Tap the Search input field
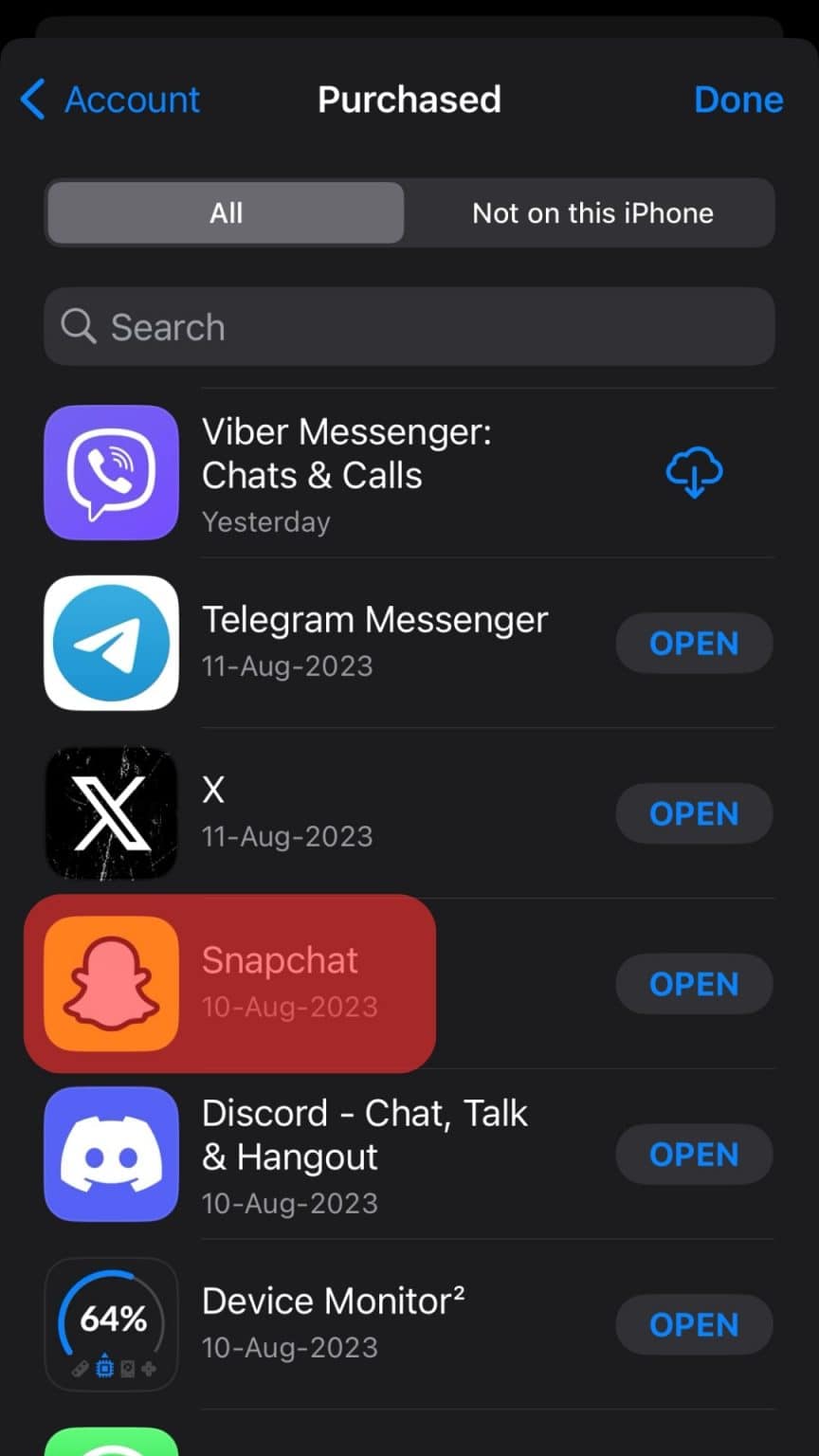 click(x=409, y=326)
